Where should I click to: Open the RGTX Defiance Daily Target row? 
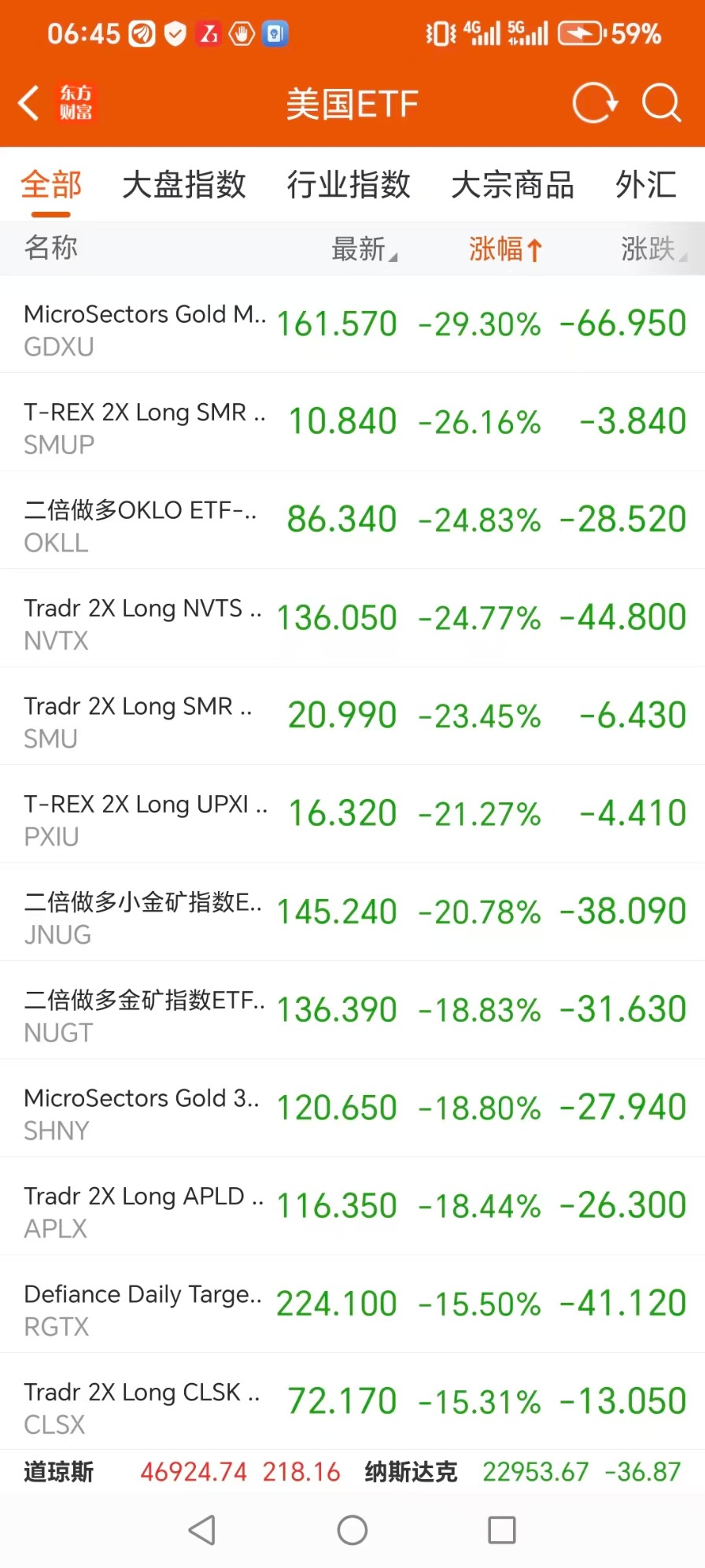tap(352, 1304)
